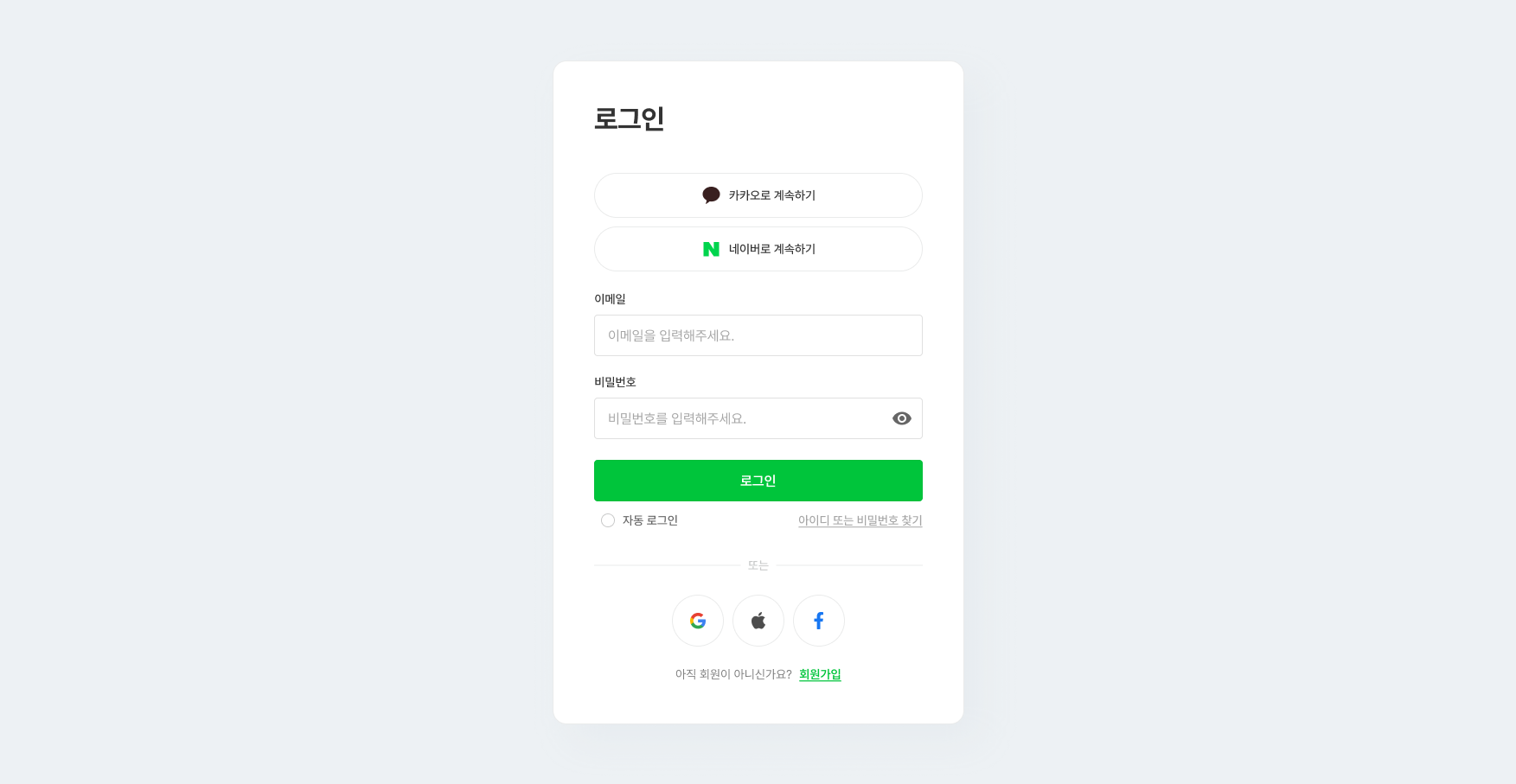Show the password with the eye icon

click(901, 418)
